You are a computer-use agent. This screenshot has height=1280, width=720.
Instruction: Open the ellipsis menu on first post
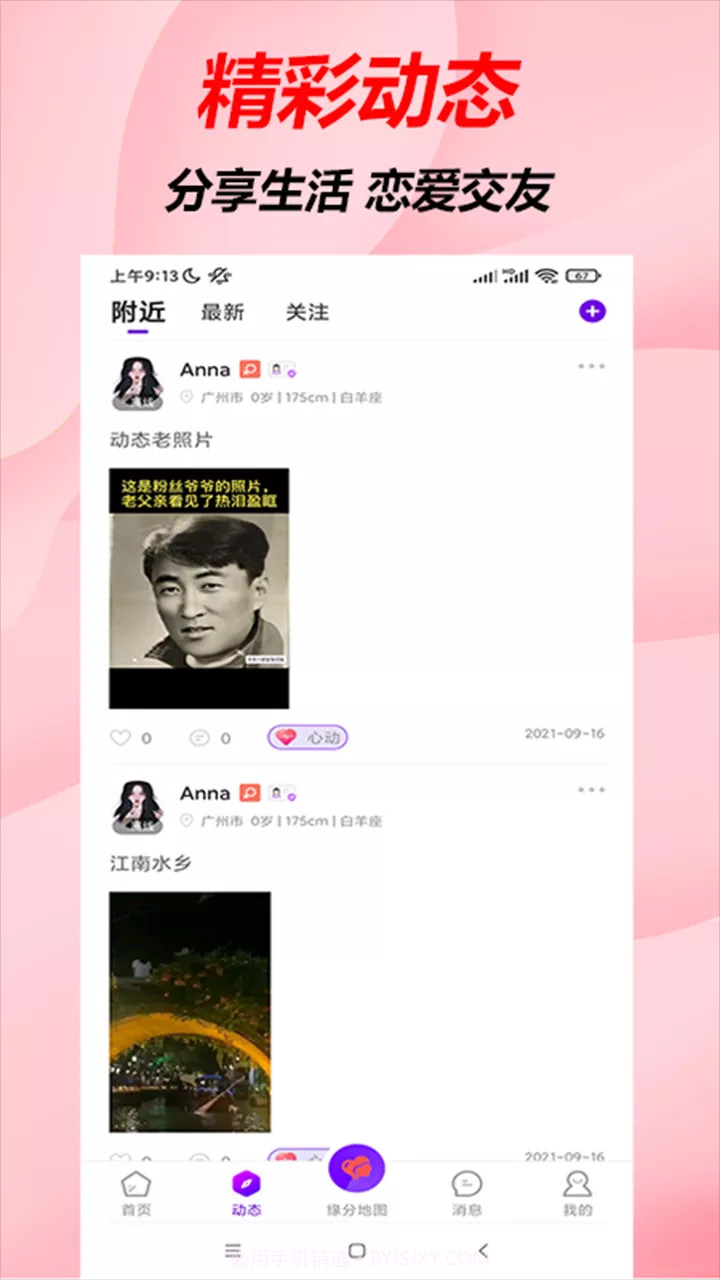(x=591, y=366)
